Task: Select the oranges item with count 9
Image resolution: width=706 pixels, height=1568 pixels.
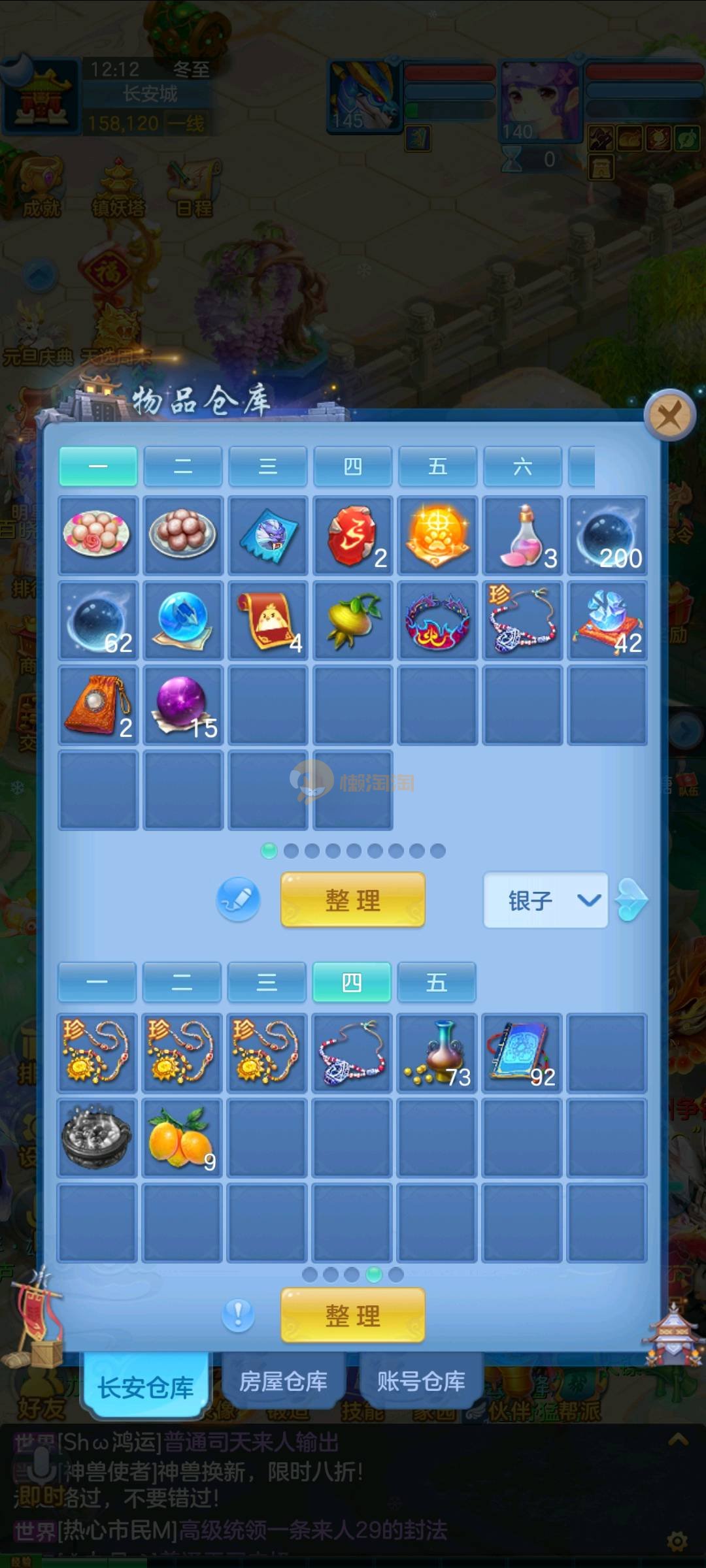Action: (x=182, y=1137)
